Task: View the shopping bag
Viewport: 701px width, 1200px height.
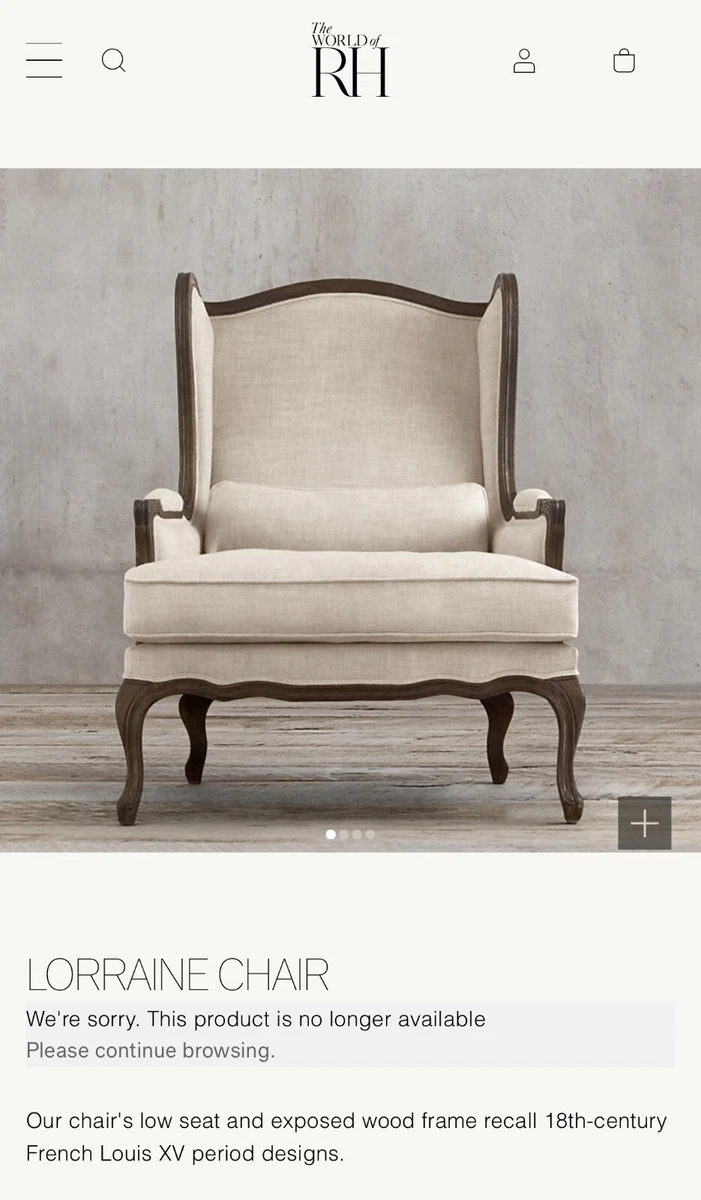Action: (x=624, y=61)
